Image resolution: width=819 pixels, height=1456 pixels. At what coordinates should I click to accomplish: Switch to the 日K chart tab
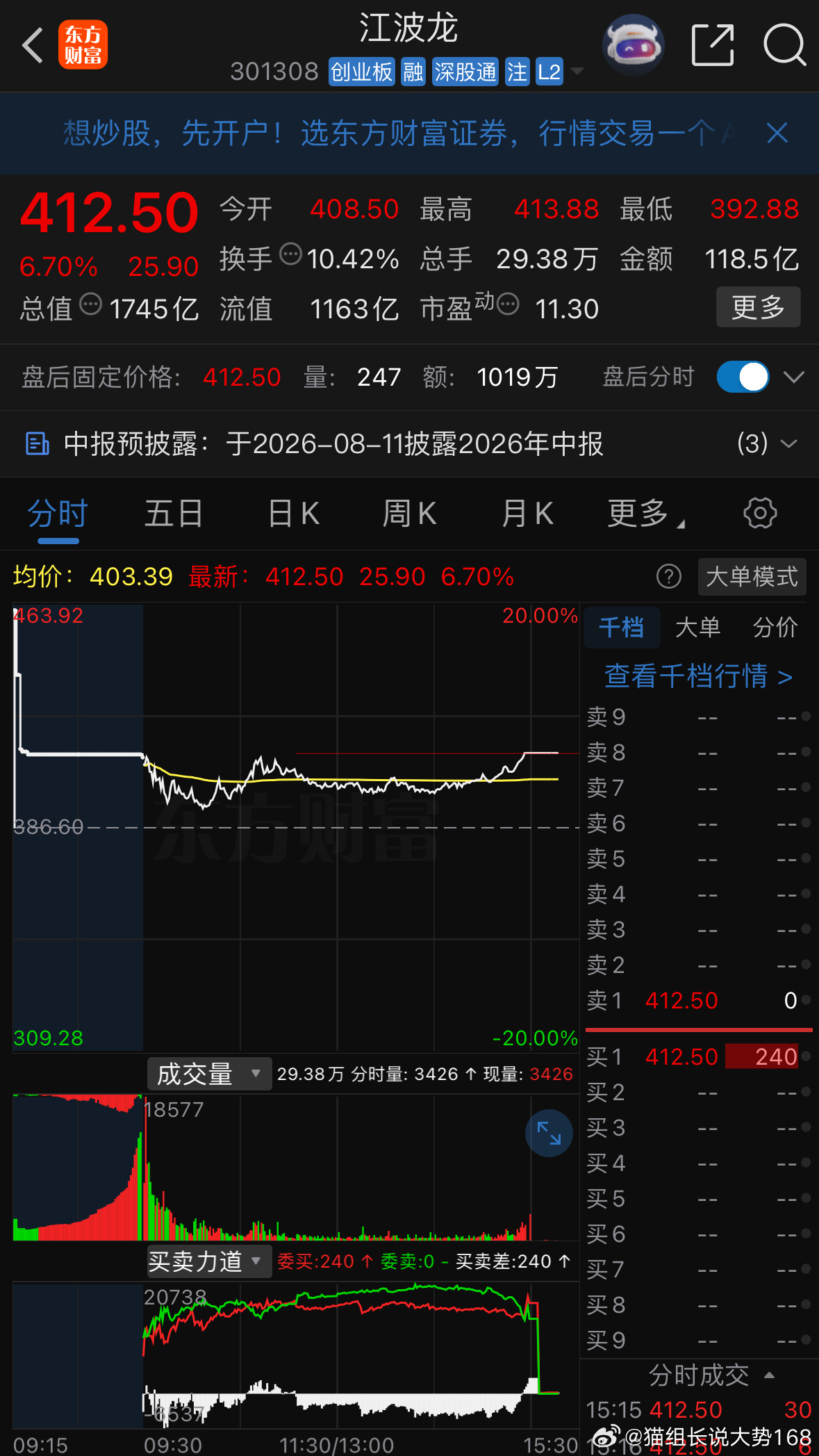294,514
